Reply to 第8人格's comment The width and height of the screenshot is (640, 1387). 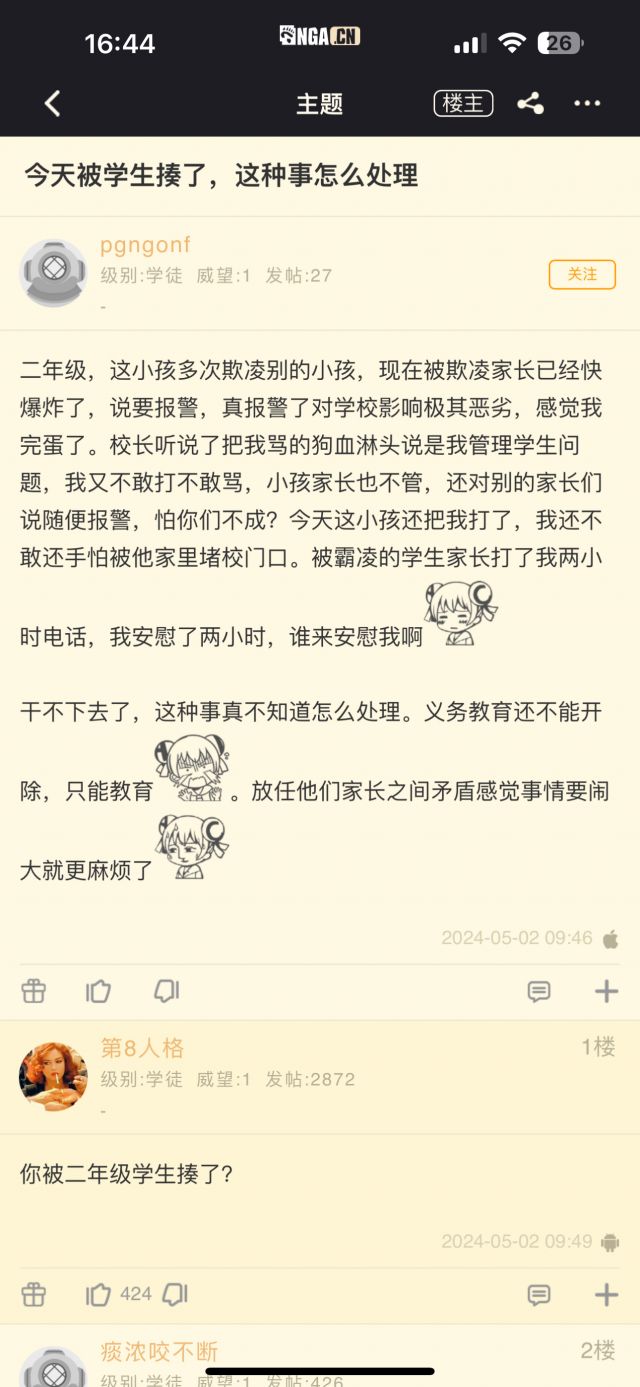coord(539,1295)
